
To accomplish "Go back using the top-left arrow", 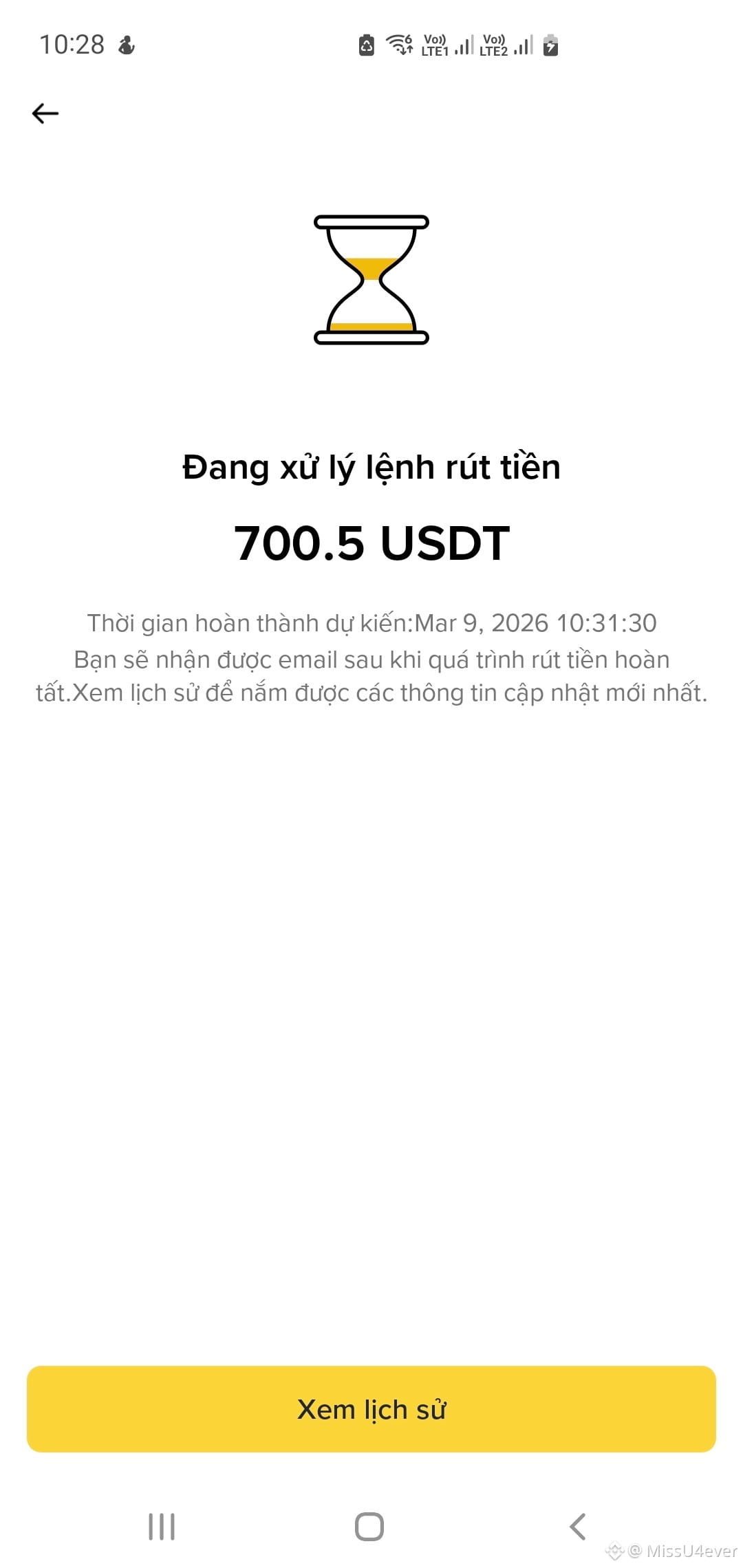I will 45,113.
